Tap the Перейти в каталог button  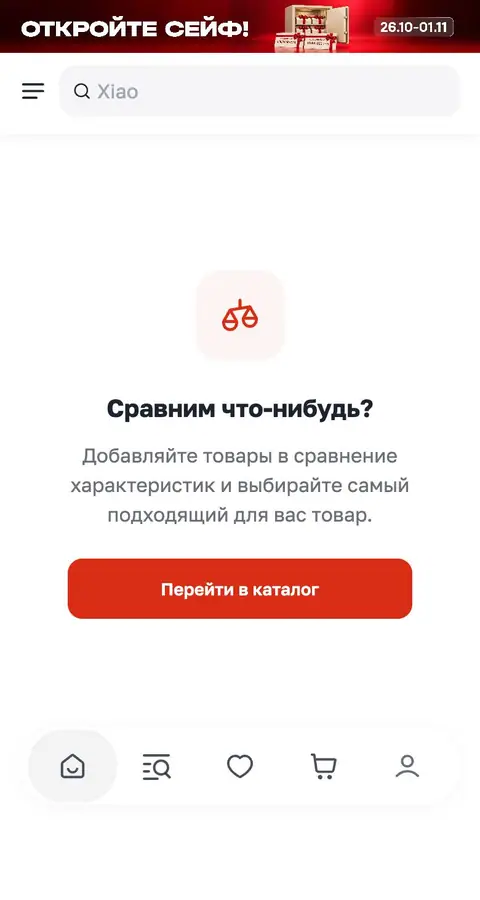coord(240,589)
